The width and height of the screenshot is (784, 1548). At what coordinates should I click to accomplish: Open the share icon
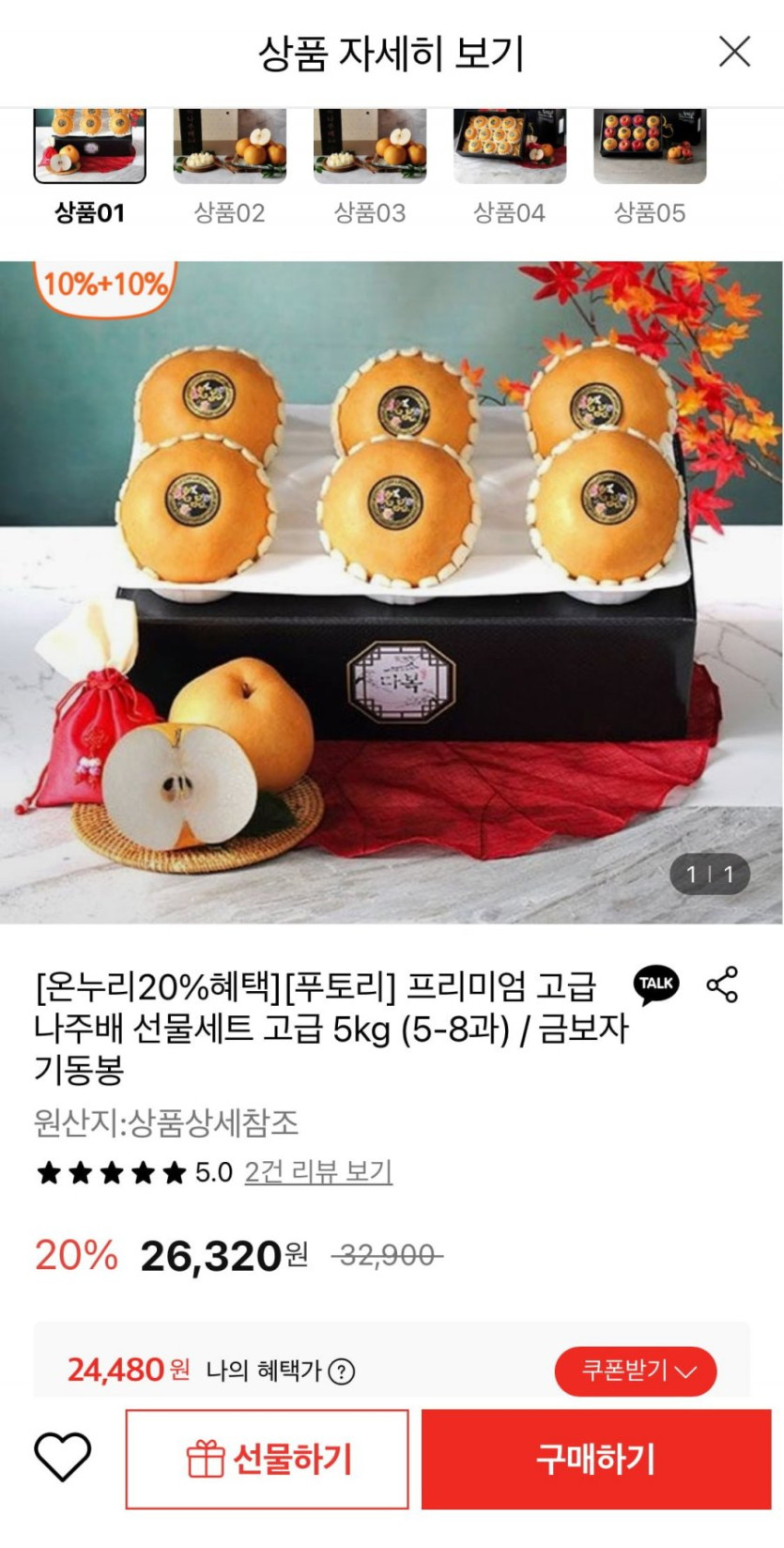point(722,984)
